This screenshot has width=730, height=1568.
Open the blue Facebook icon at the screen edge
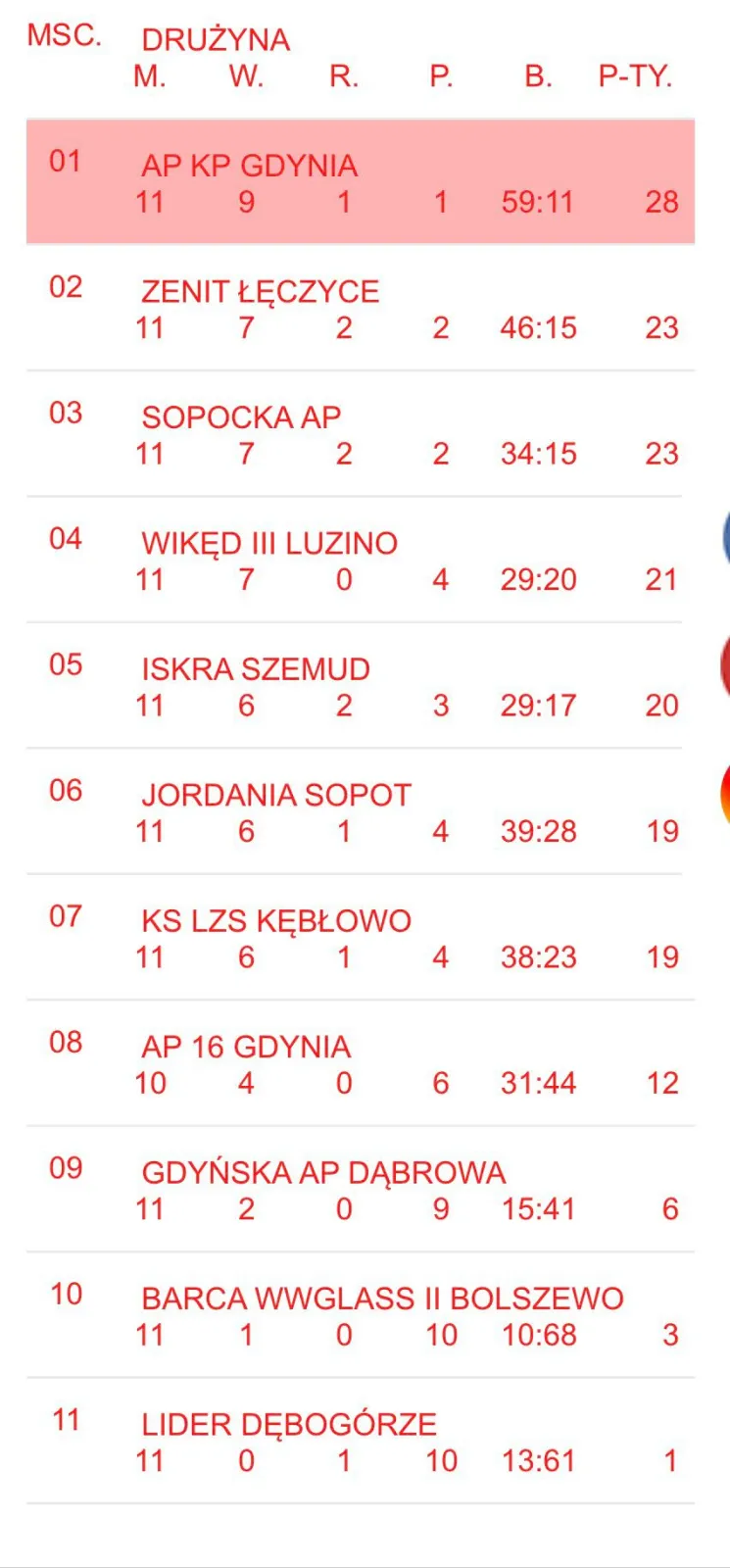click(x=726, y=537)
